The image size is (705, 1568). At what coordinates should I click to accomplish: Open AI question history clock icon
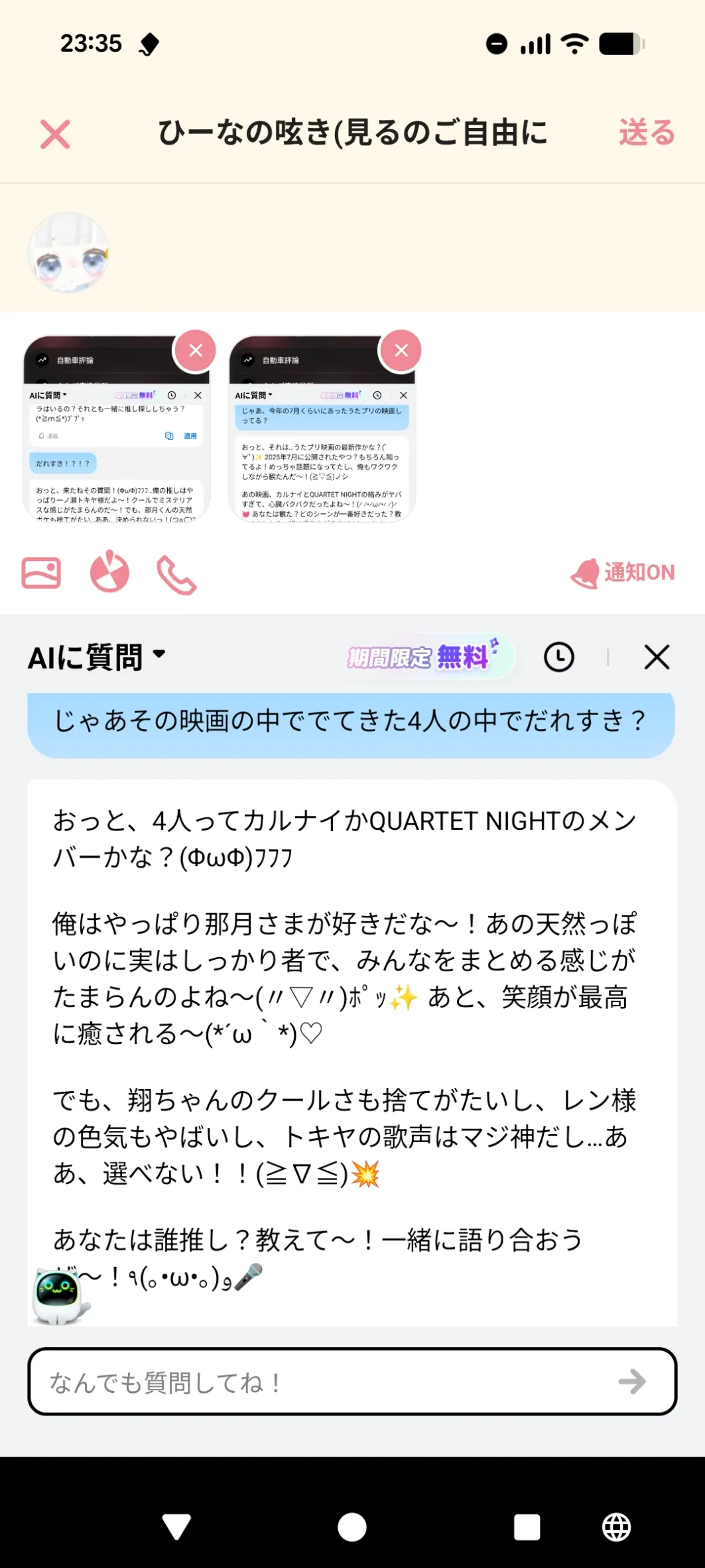tap(559, 657)
